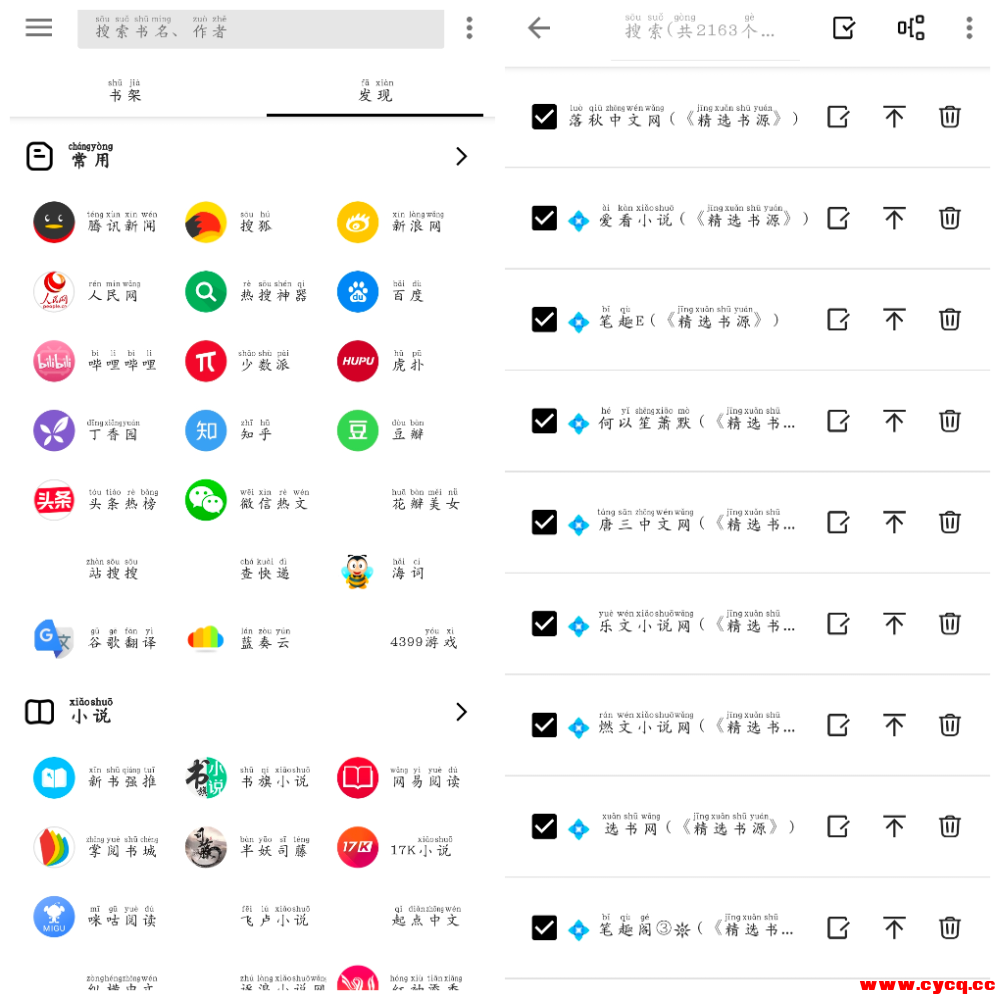
Task: Expand the 小说 section arrow
Action: coord(461,712)
